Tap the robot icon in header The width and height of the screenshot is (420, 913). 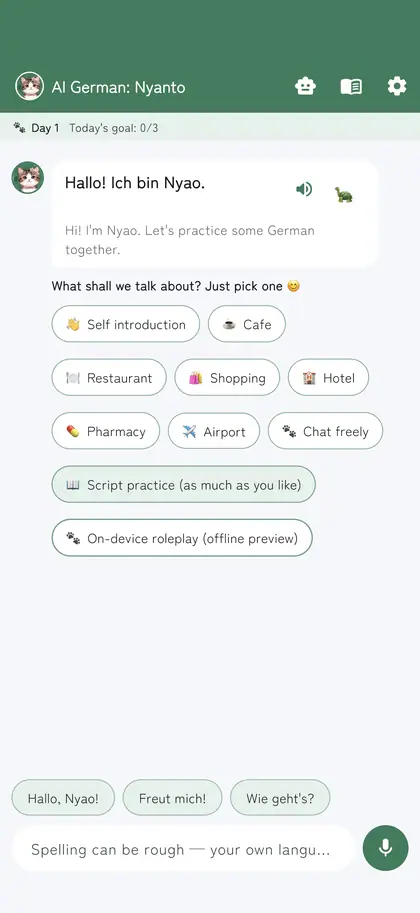point(305,87)
